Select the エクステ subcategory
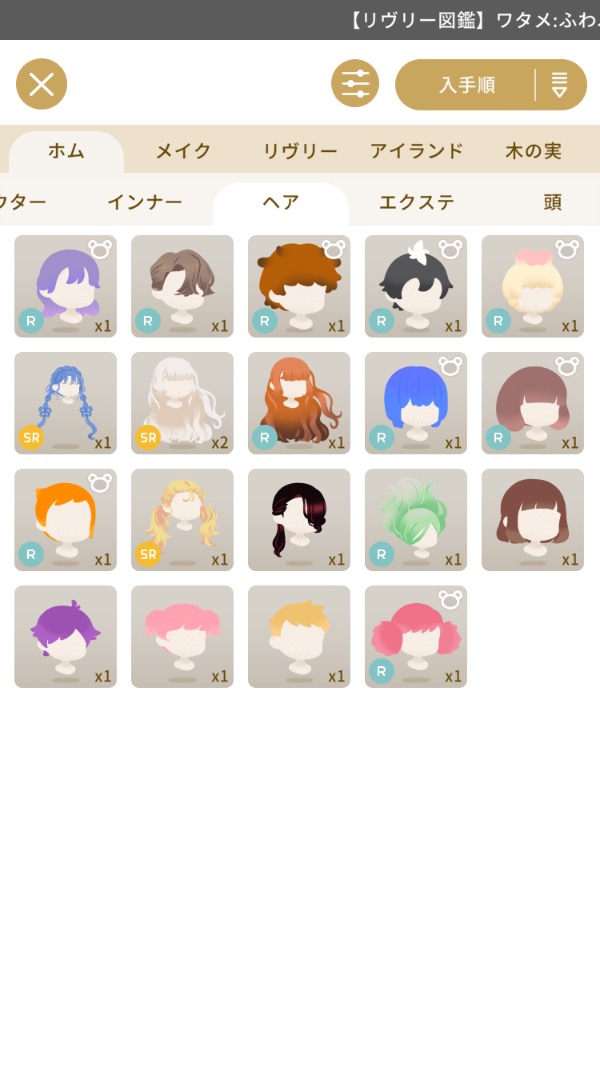This screenshot has height=1067, width=600. pyautogui.click(x=416, y=203)
